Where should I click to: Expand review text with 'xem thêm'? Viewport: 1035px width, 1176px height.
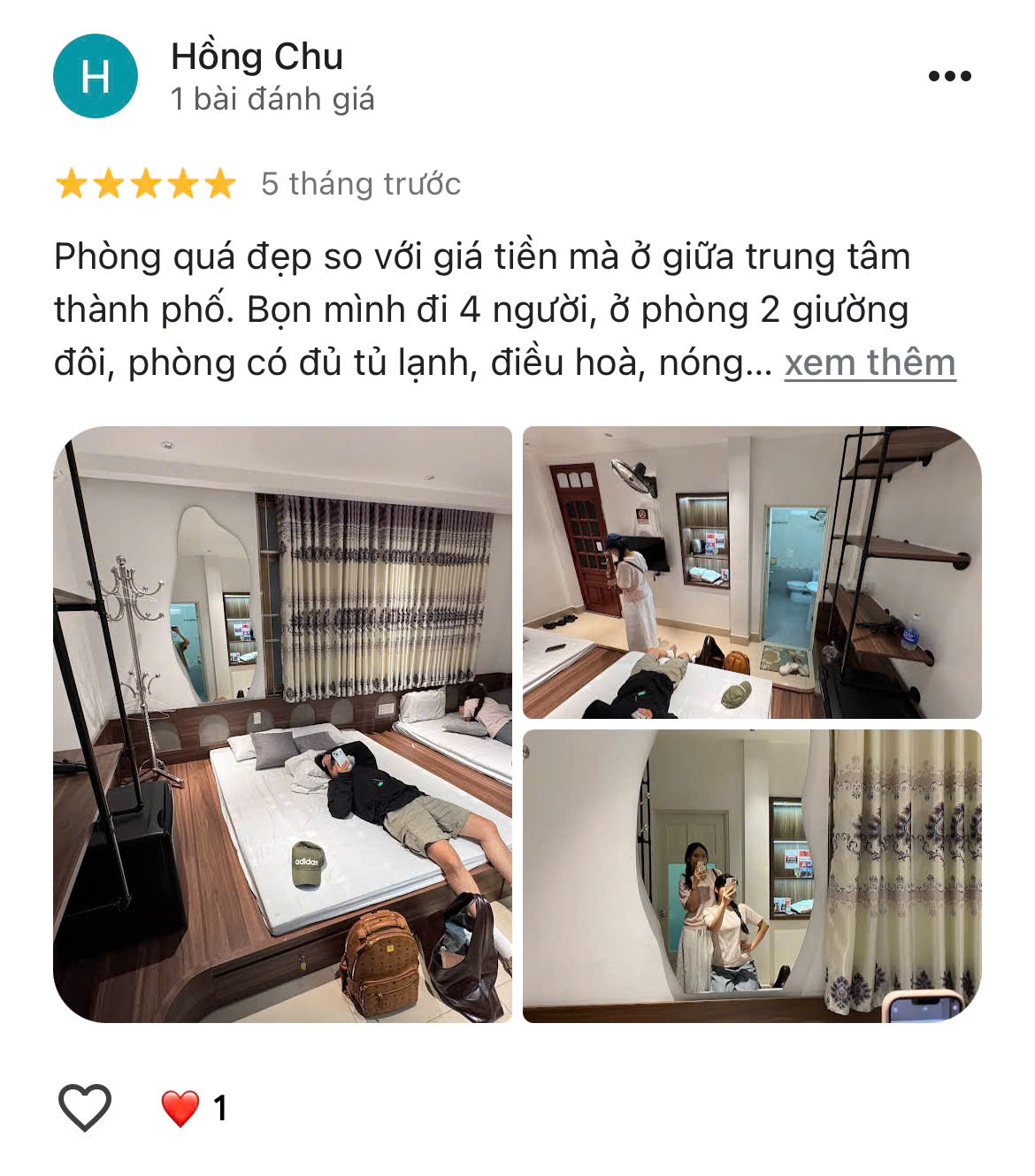[870, 363]
